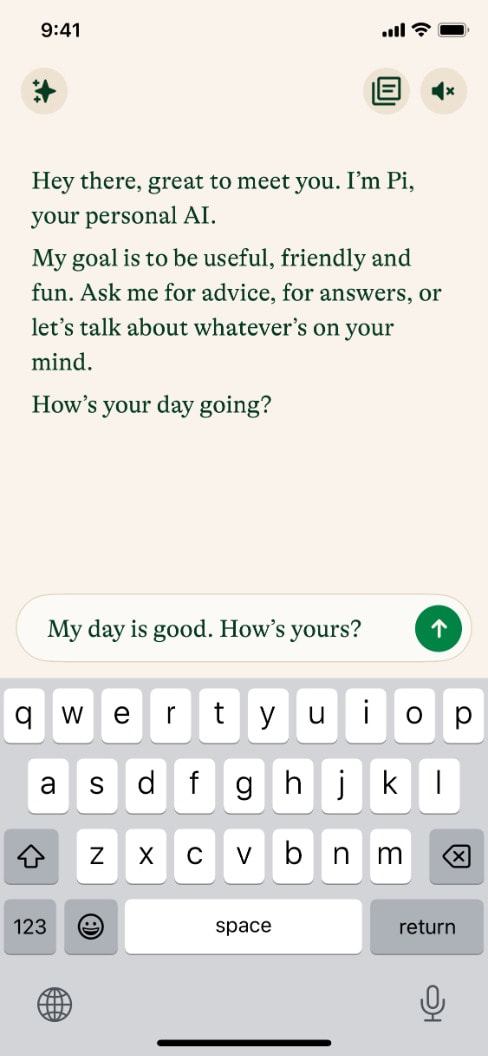Open the sparkle discover icon
Image resolution: width=488 pixels, height=1056 pixels.
click(44, 91)
